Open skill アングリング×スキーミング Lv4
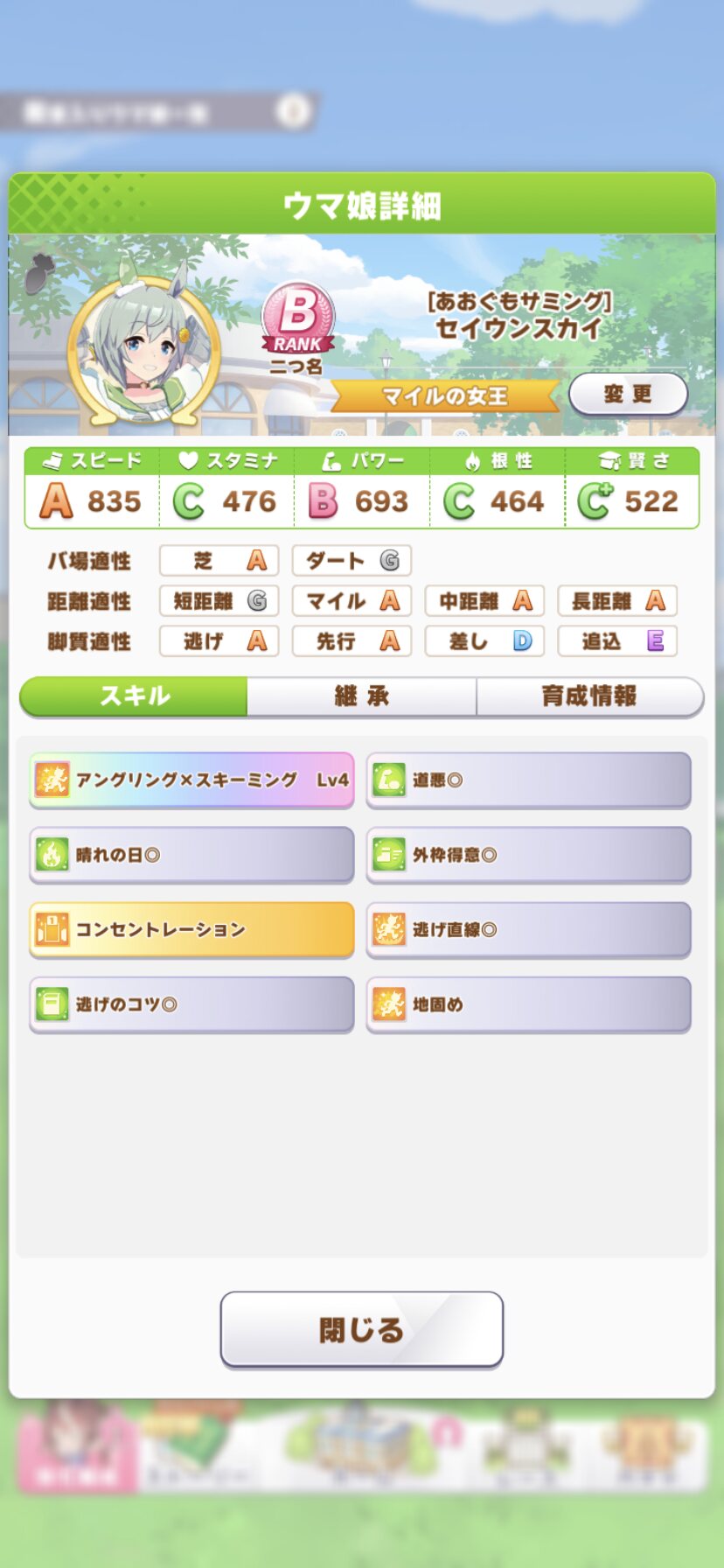Screen dimensions: 724x1568 [x=191, y=780]
